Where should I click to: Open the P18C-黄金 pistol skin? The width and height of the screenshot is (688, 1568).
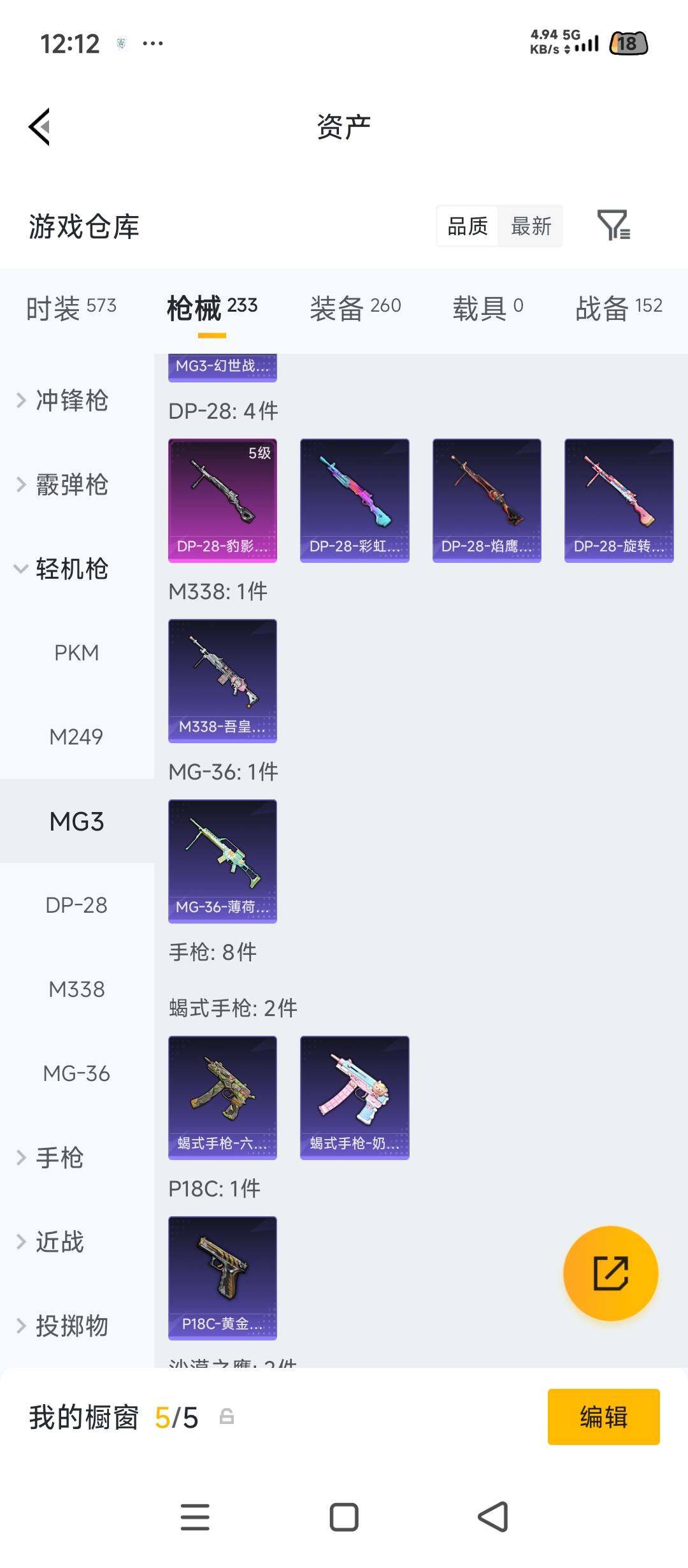222,1278
